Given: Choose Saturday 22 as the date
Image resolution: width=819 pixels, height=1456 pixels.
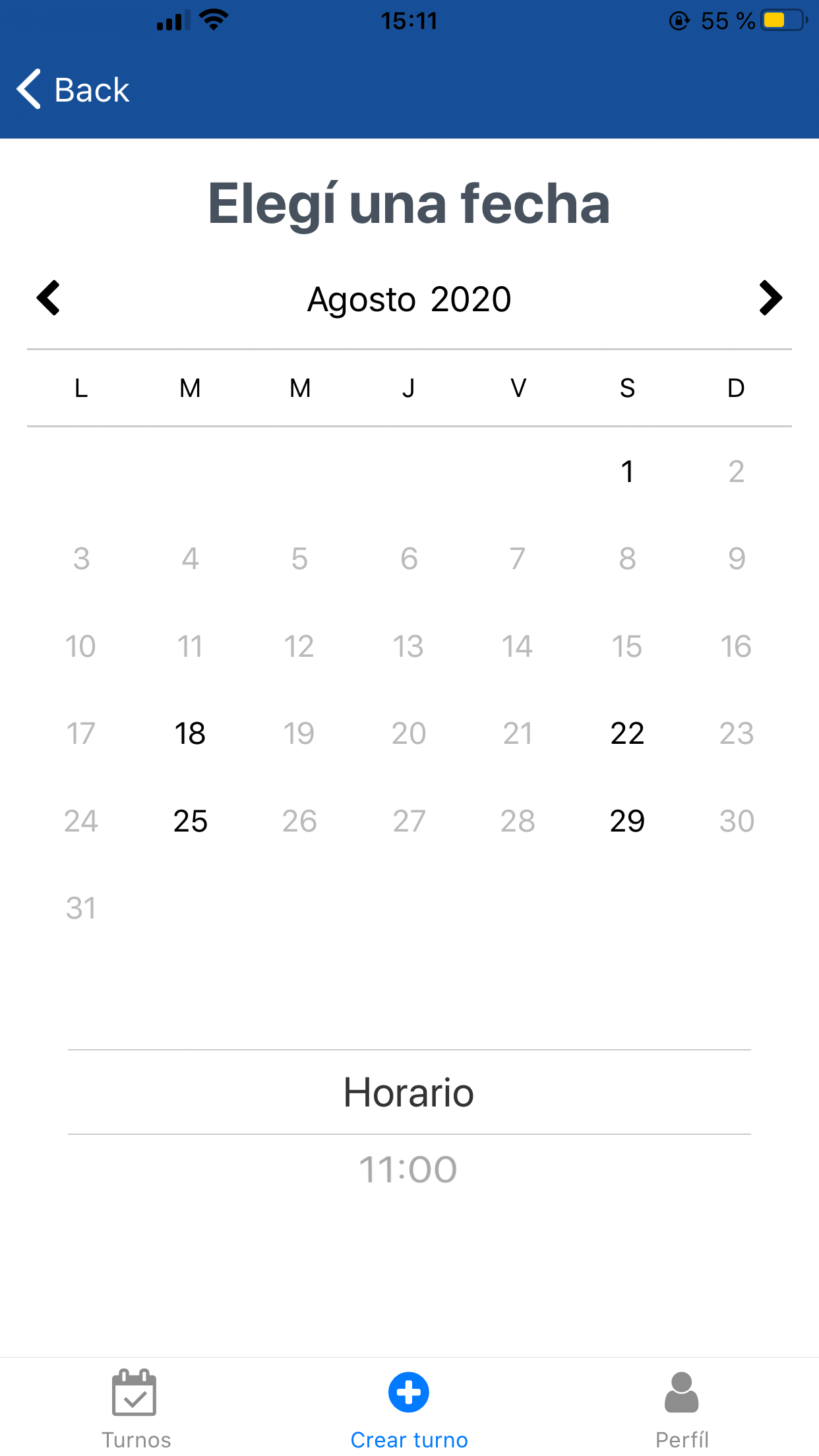Looking at the screenshot, I should click(627, 733).
